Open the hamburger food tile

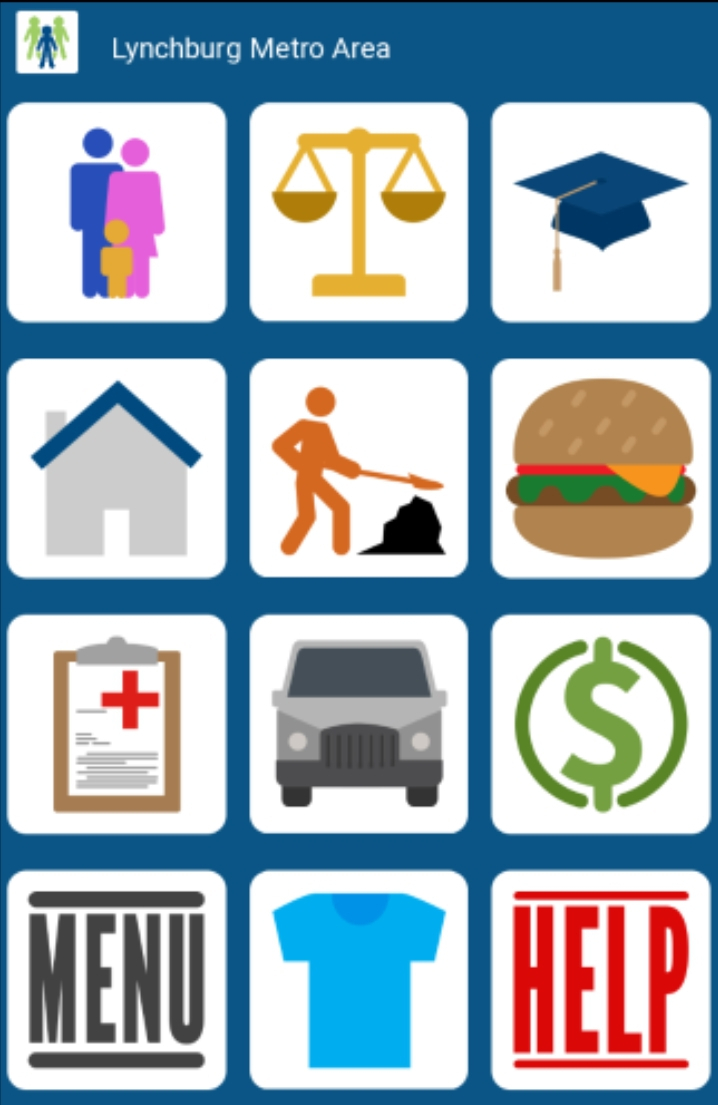[601, 468]
